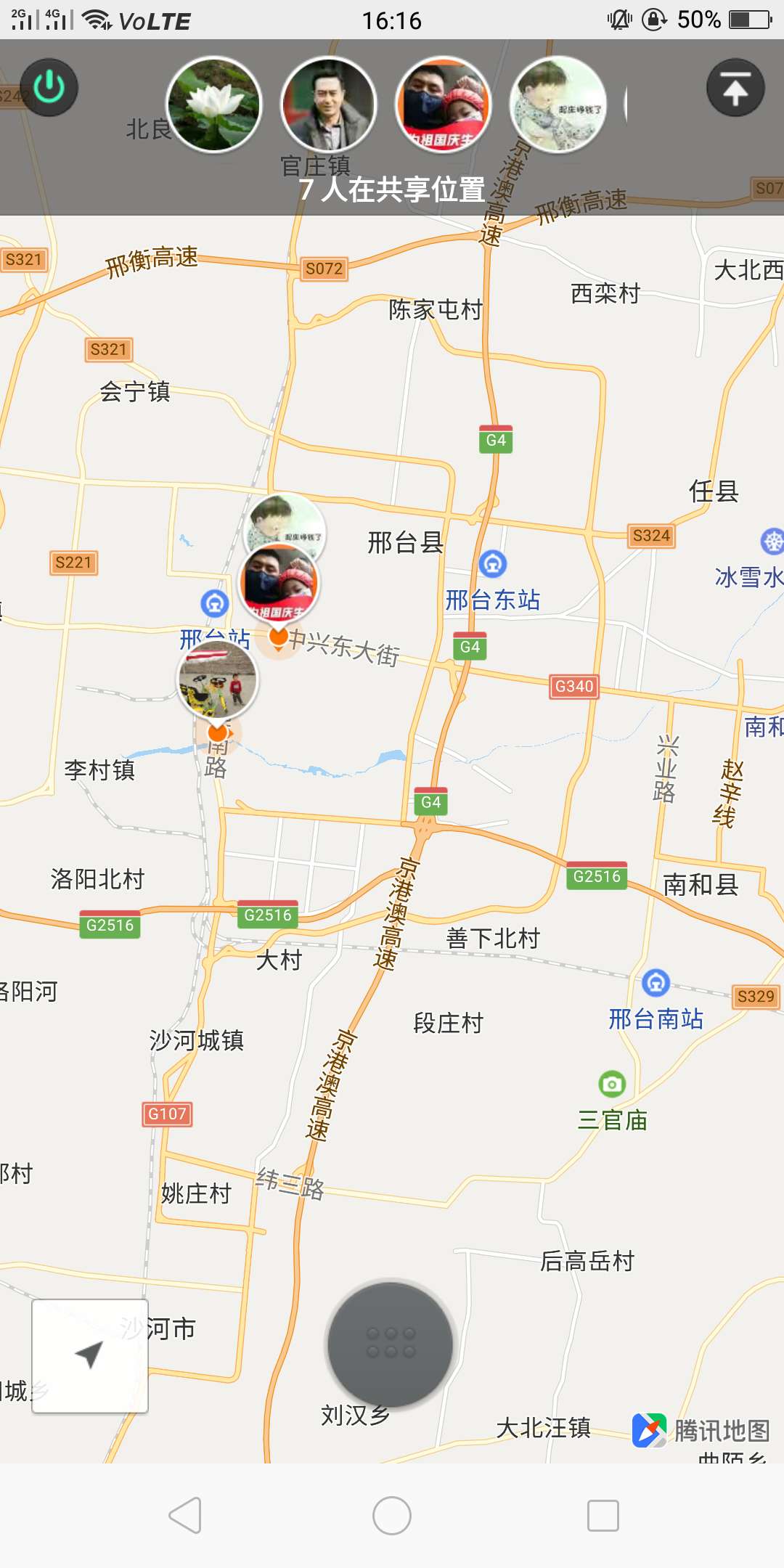The height and width of the screenshot is (1568, 784).
Task: Open recent apps from navigation bar
Action: [603, 1515]
